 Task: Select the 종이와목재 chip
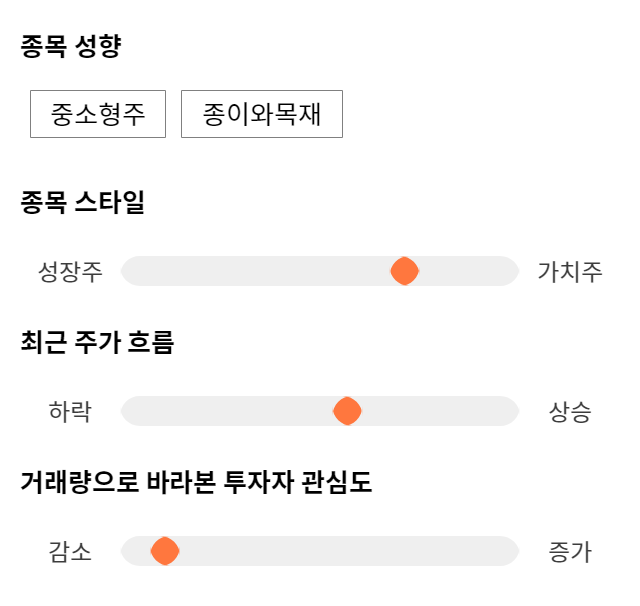262,114
